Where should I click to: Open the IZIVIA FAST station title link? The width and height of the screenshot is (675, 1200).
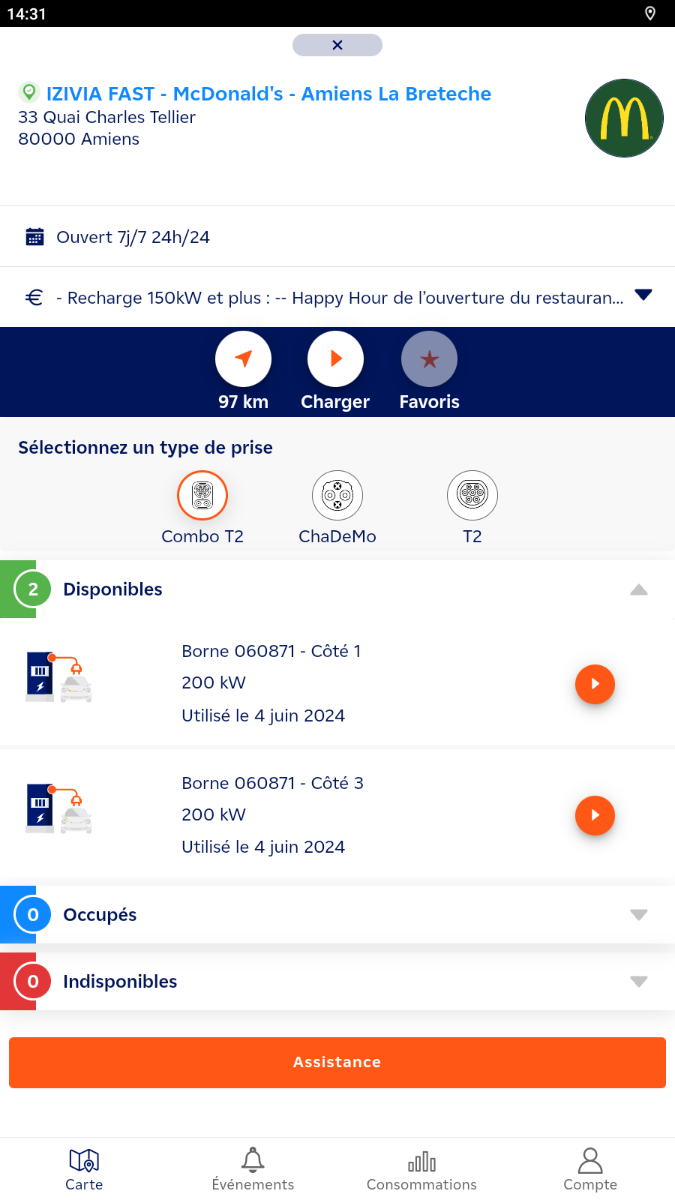click(268, 94)
